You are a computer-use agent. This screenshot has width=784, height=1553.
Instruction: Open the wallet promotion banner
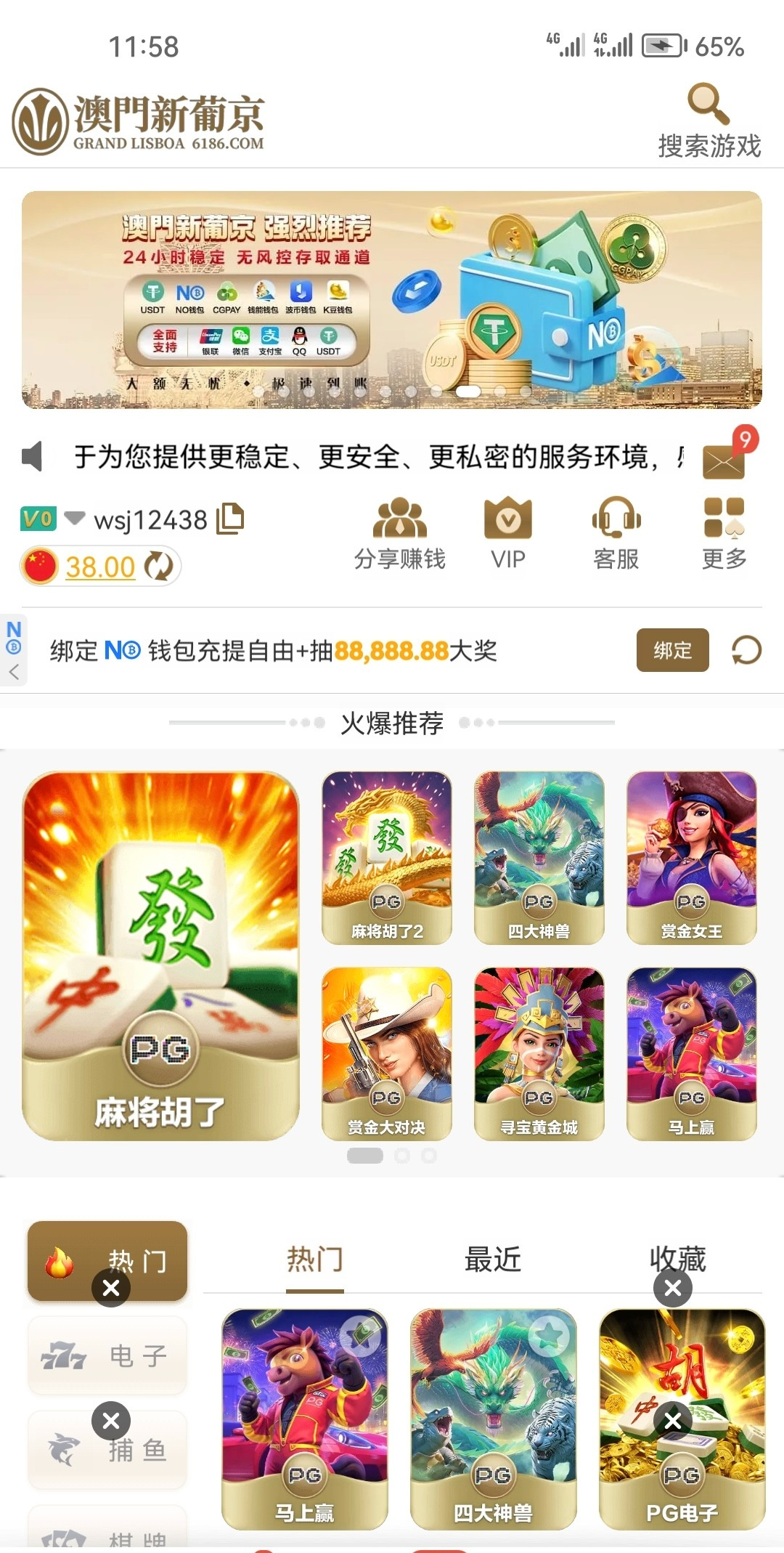click(392, 299)
